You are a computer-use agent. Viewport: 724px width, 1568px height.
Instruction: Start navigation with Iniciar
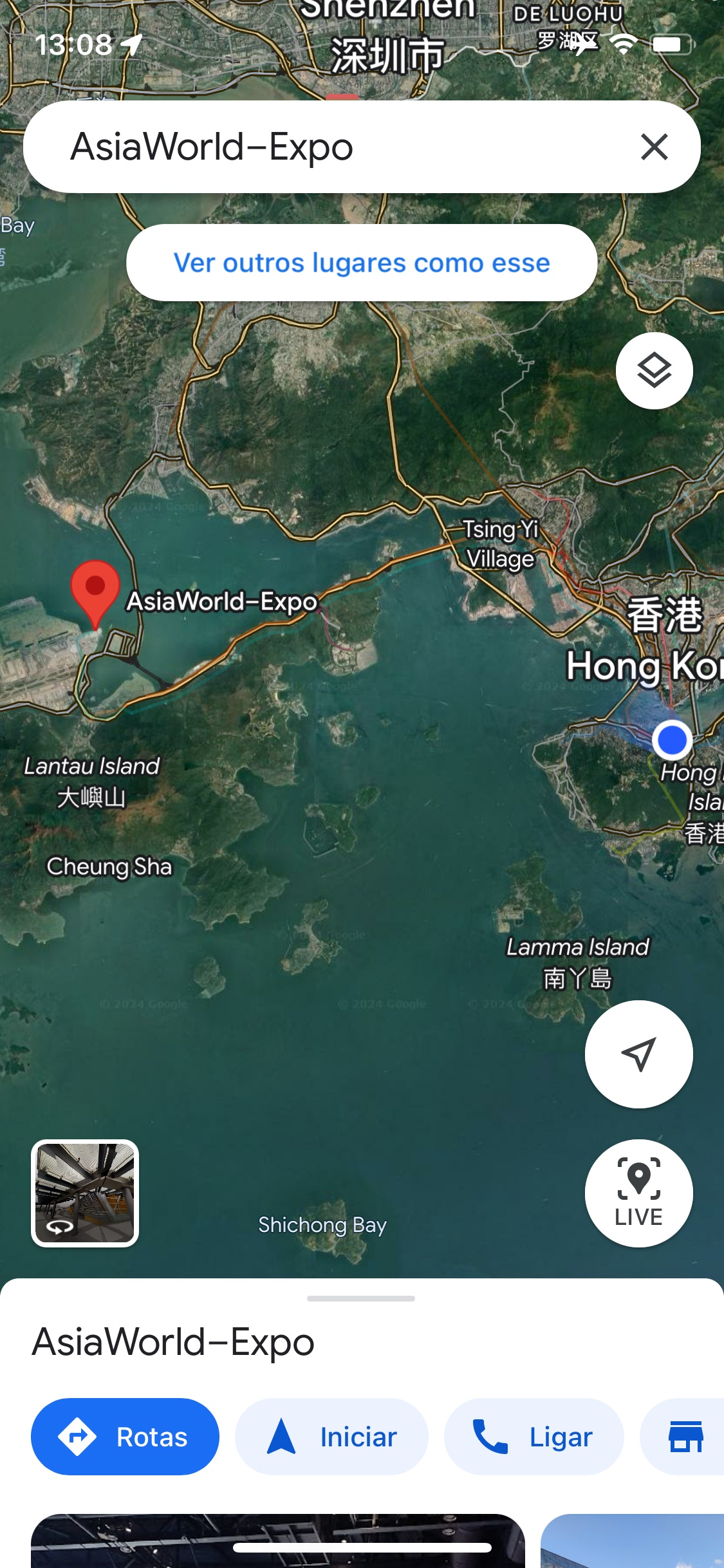[331, 1437]
